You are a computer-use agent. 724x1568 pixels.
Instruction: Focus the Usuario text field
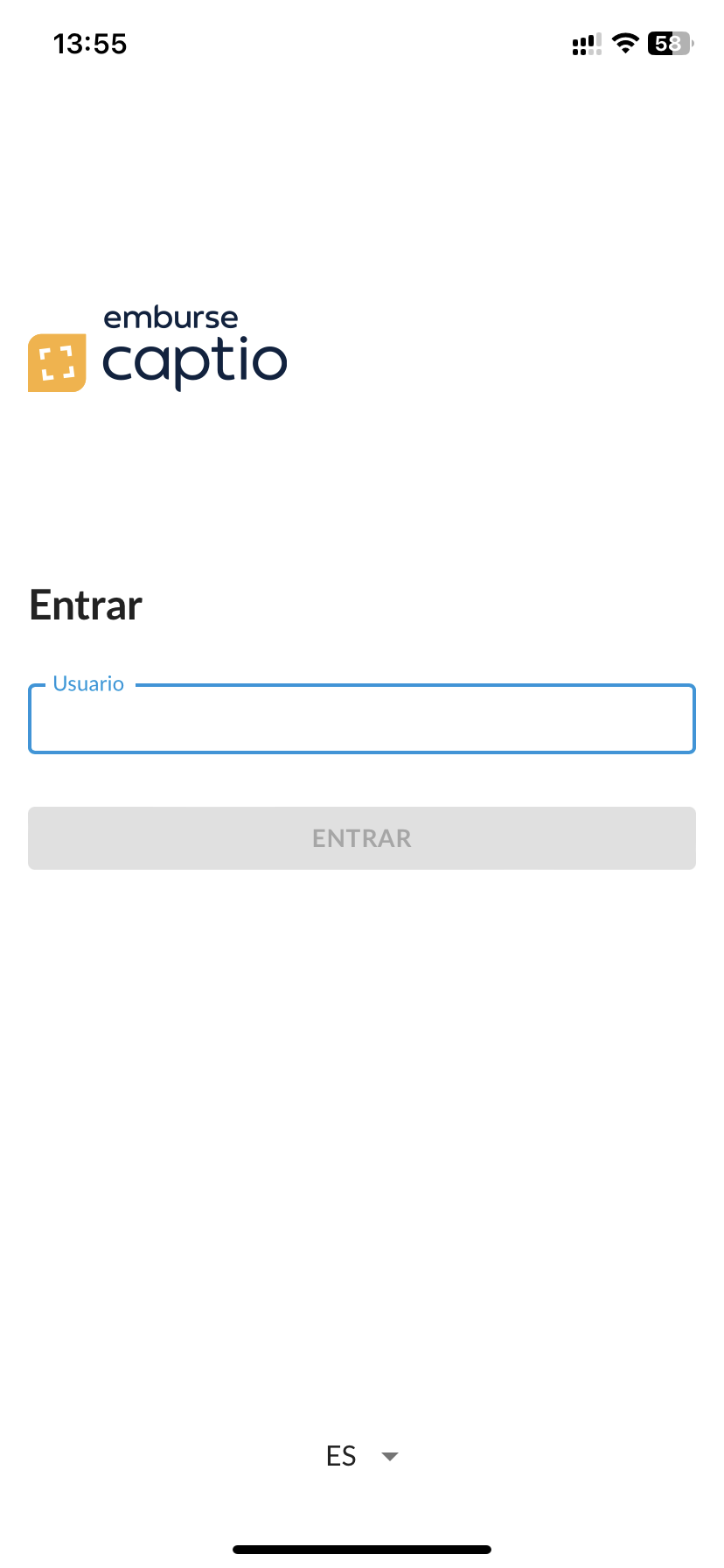click(361, 719)
